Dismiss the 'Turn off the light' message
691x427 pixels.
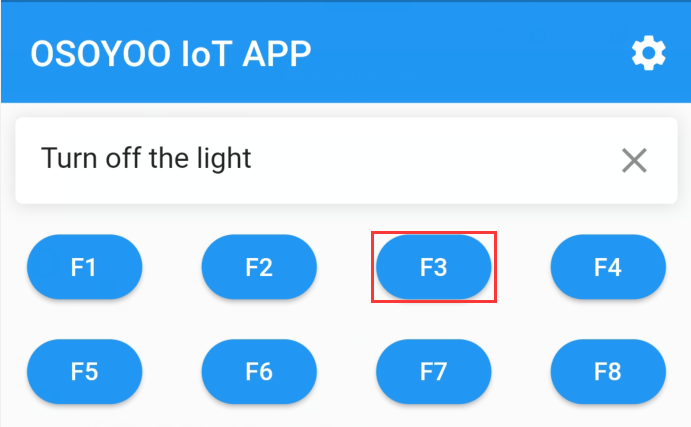click(x=634, y=160)
